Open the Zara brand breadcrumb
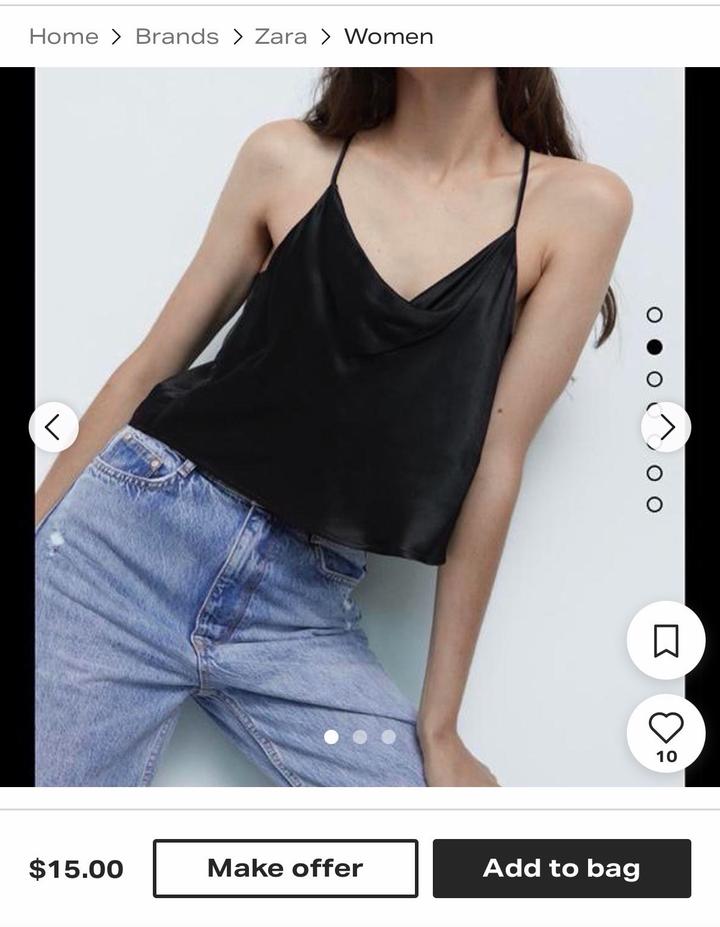The height and width of the screenshot is (927, 720). 280,37
